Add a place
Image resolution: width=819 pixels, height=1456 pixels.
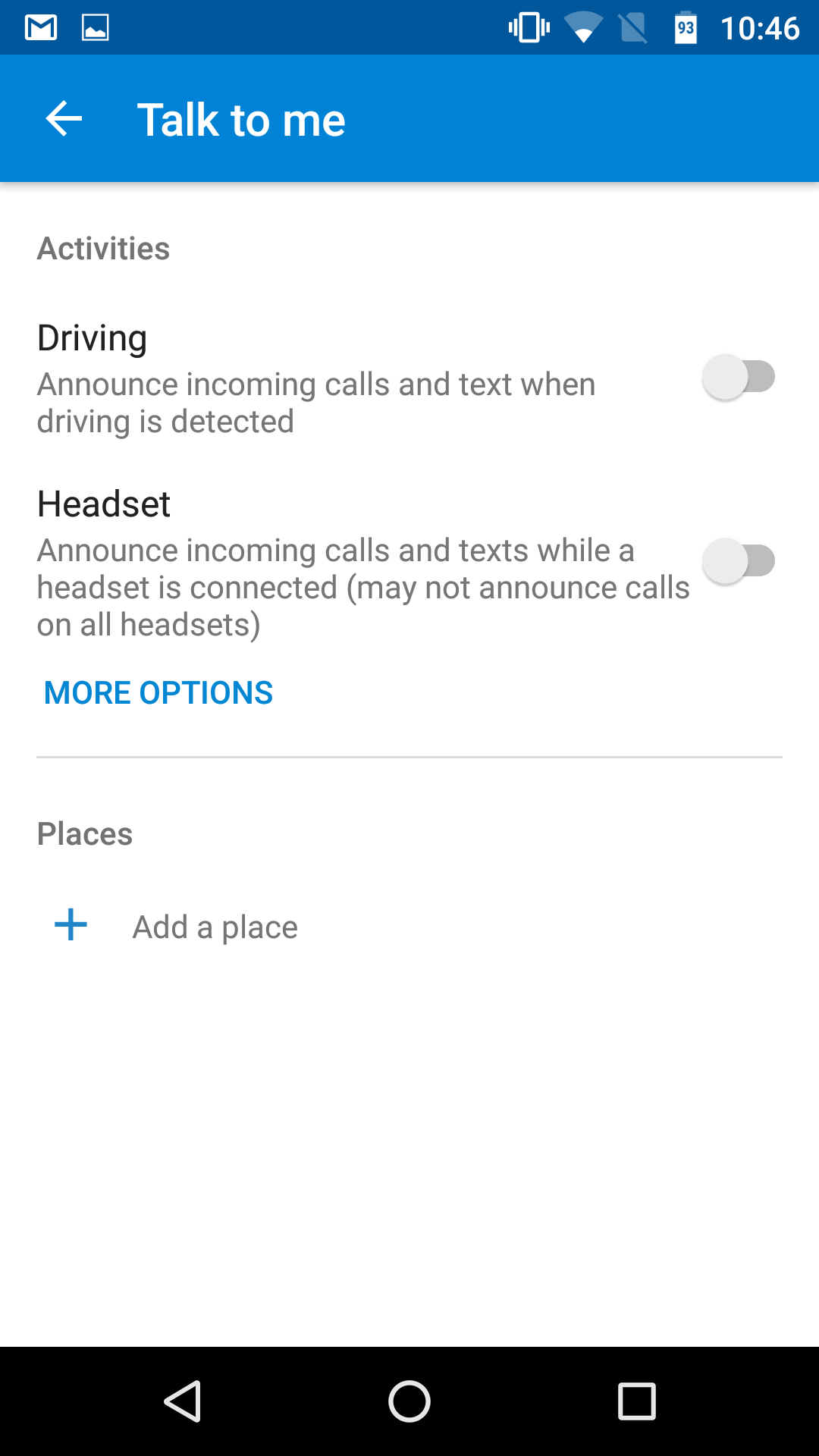(176, 926)
